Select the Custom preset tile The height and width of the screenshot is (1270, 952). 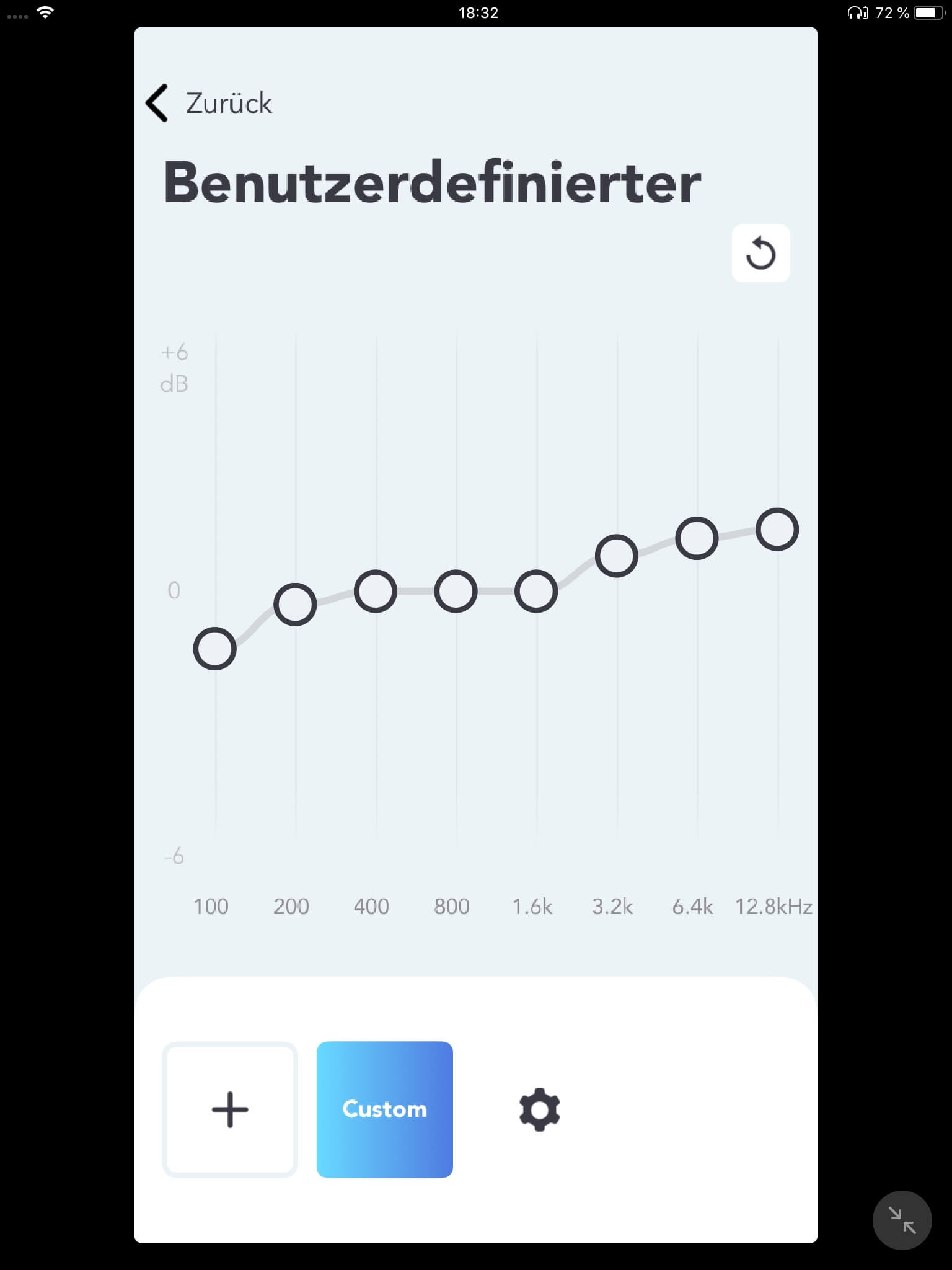(384, 1109)
